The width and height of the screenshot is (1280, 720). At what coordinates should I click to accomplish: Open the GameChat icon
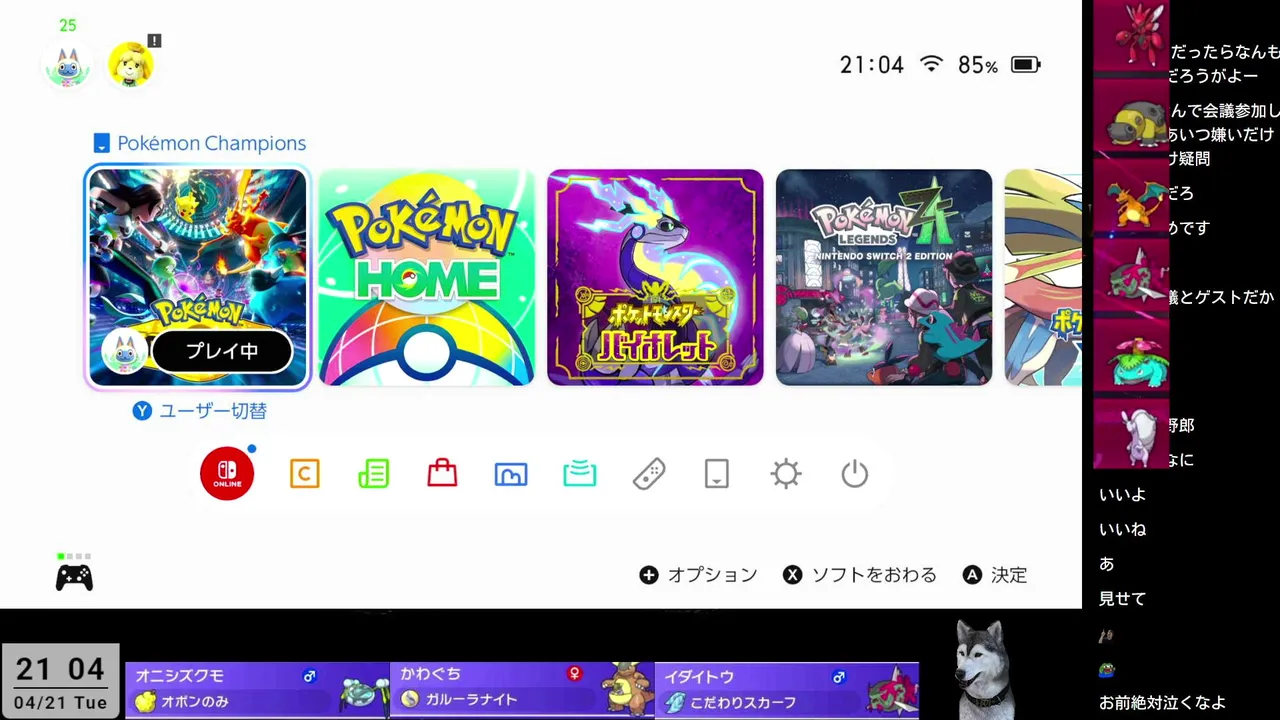coord(305,474)
